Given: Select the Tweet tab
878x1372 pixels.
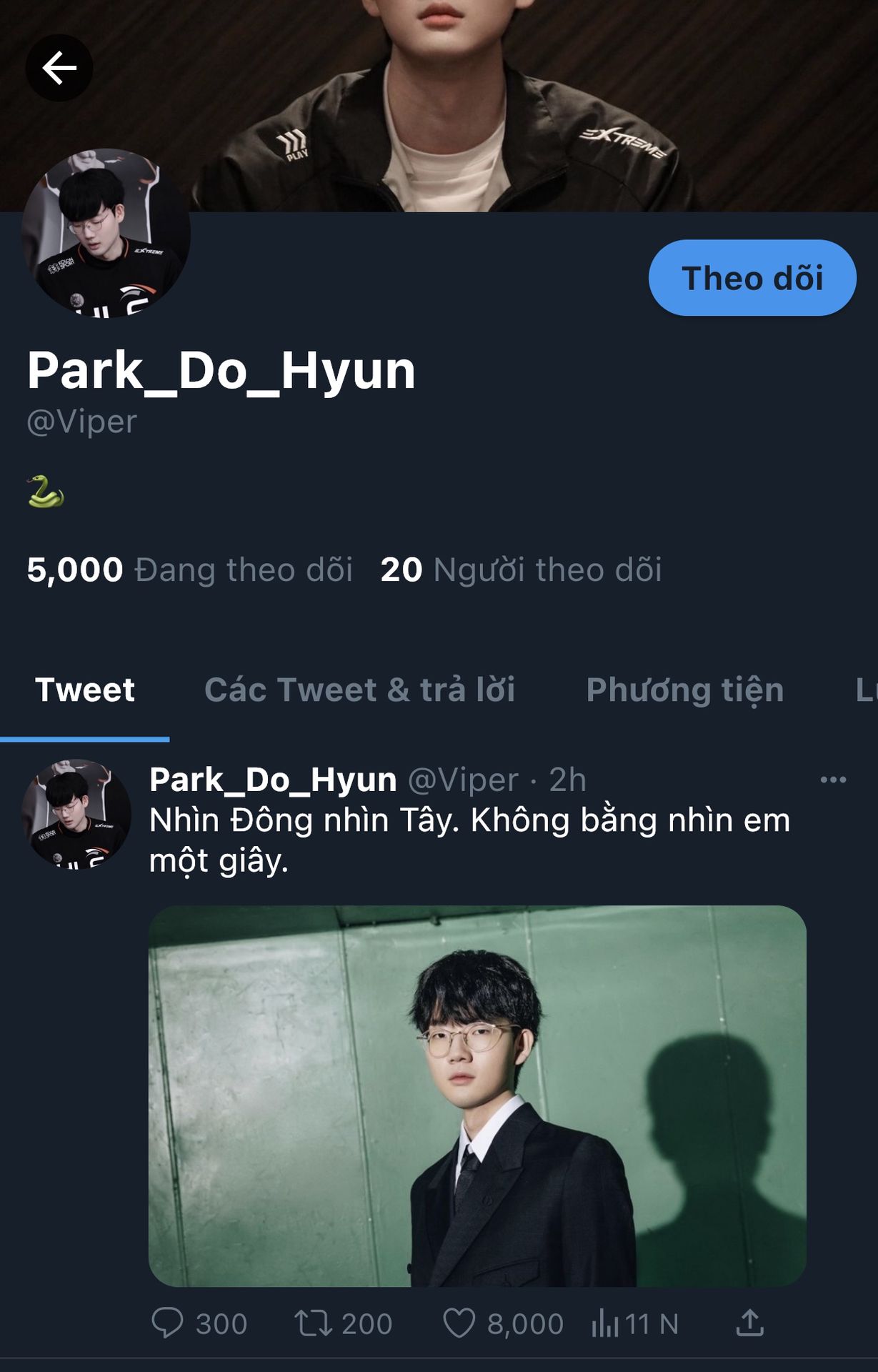Looking at the screenshot, I should (84, 690).
